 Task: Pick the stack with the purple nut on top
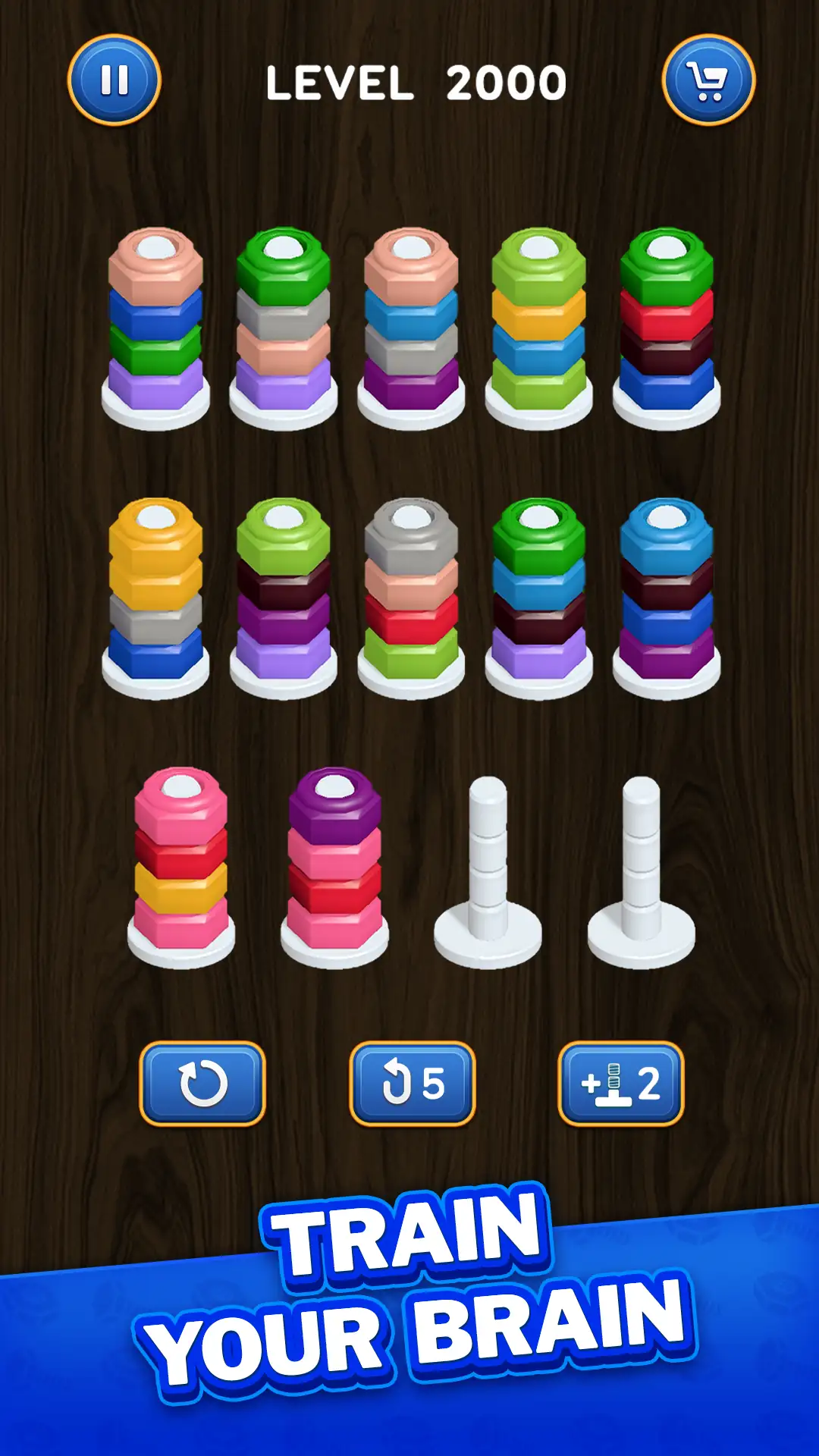(334, 868)
